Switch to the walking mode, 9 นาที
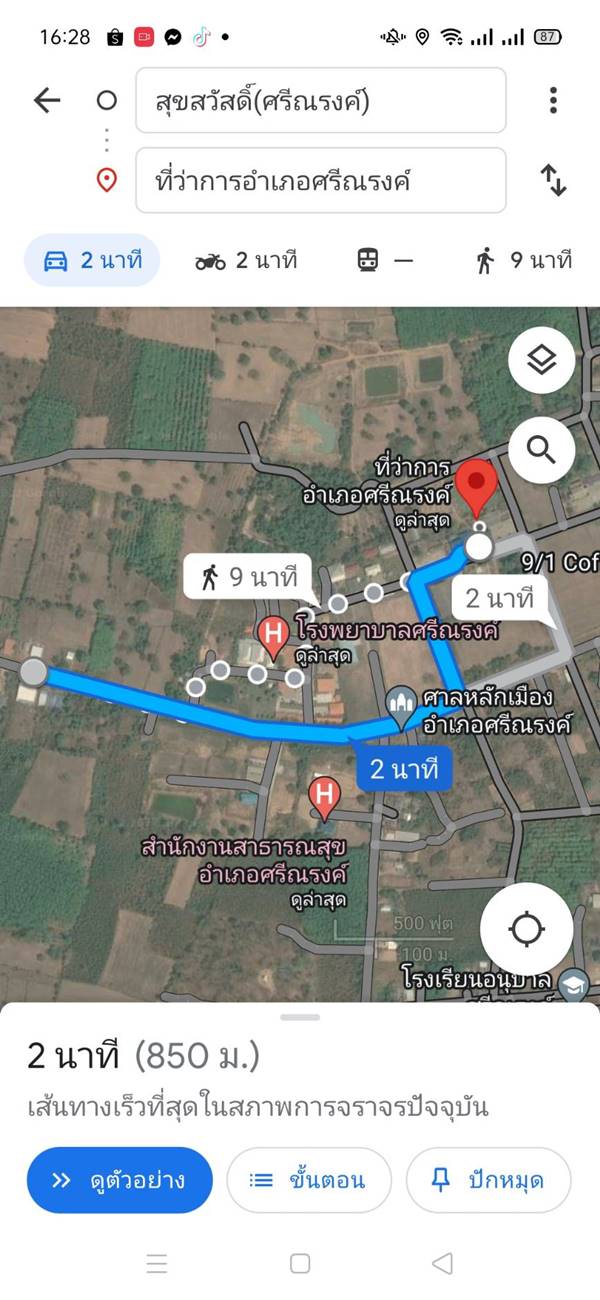 tap(523, 262)
